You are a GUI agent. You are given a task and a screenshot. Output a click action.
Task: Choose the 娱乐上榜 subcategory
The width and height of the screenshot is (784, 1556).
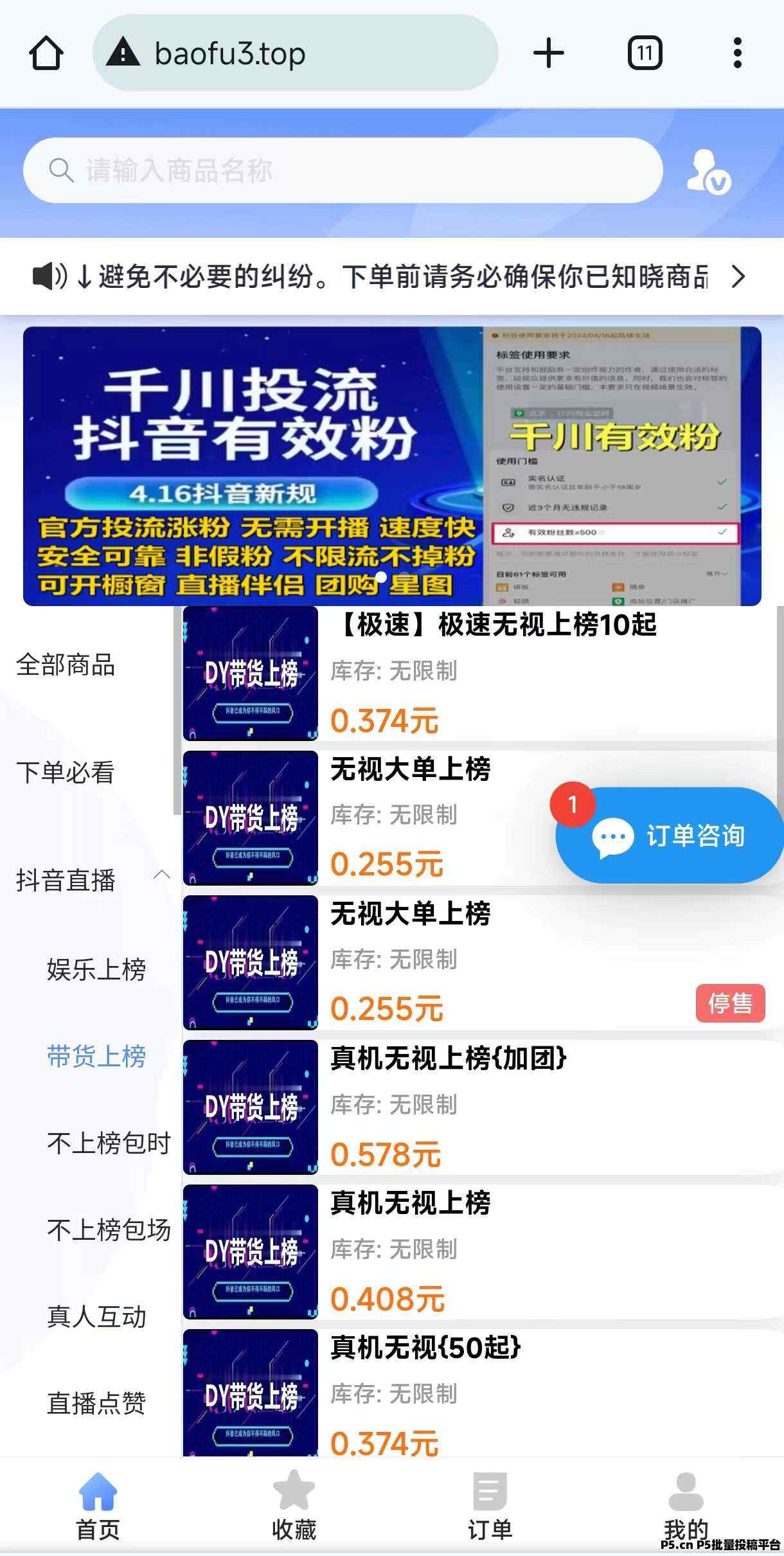click(x=96, y=969)
